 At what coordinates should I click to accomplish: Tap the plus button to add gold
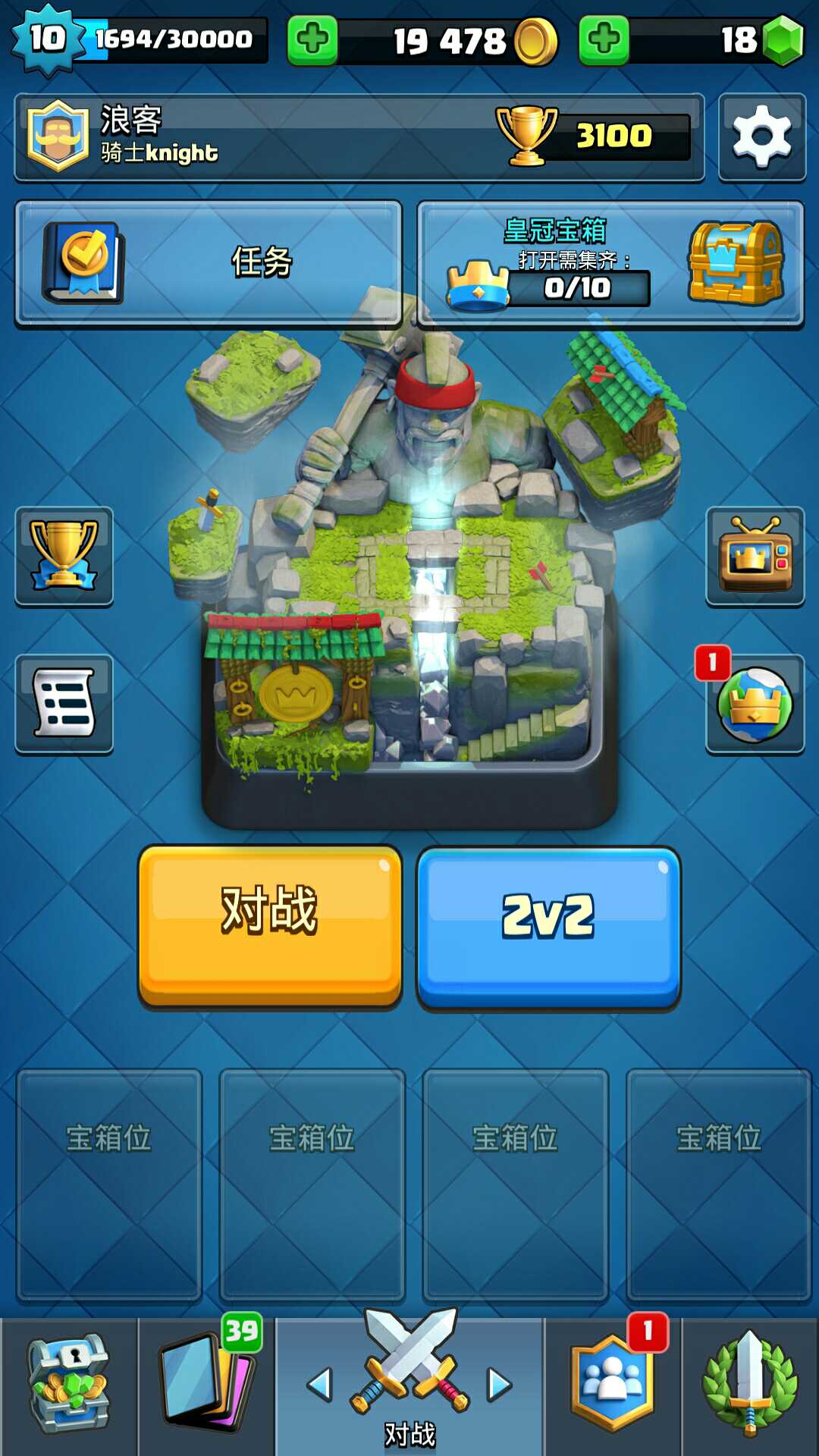pyautogui.click(x=312, y=40)
